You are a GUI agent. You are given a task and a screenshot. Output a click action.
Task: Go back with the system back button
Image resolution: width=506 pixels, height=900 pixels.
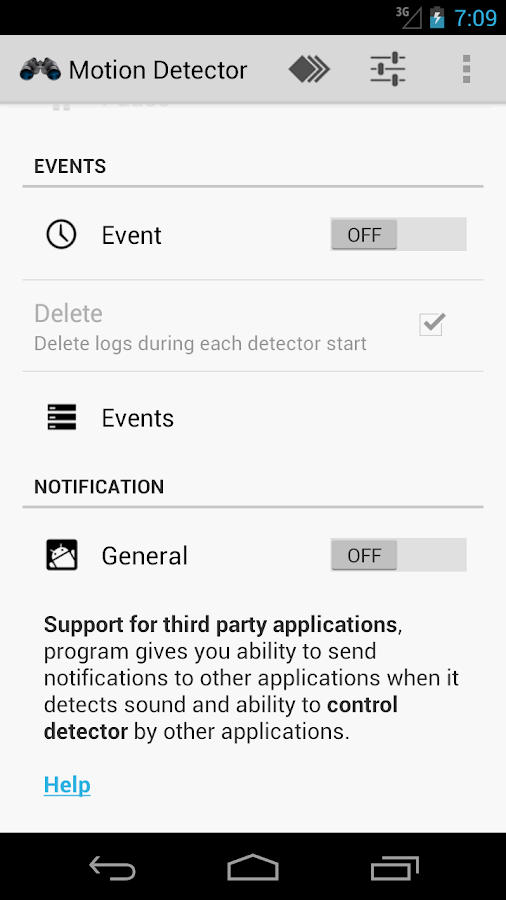tap(112, 867)
